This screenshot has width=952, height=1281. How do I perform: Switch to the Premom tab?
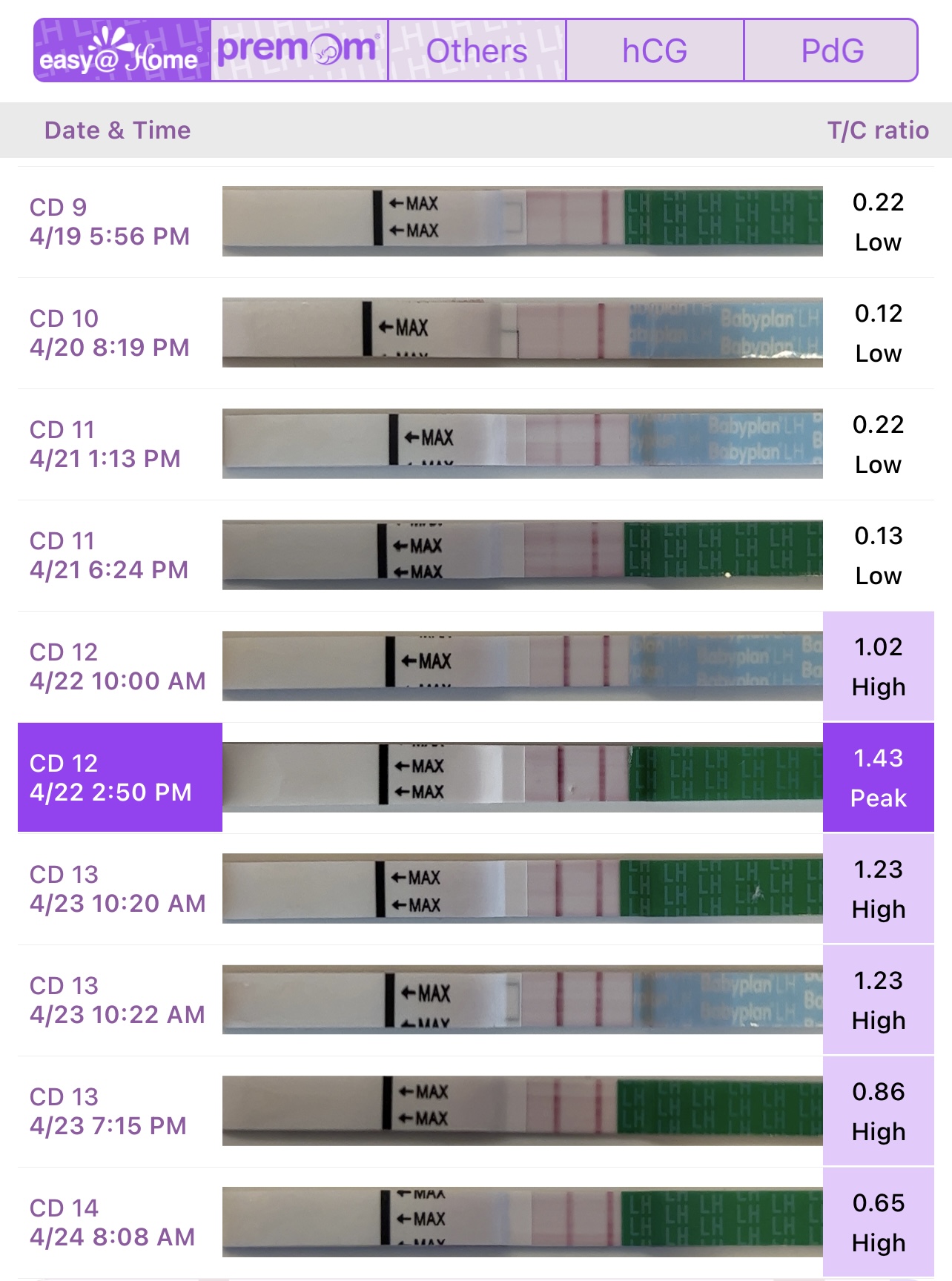point(299,50)
